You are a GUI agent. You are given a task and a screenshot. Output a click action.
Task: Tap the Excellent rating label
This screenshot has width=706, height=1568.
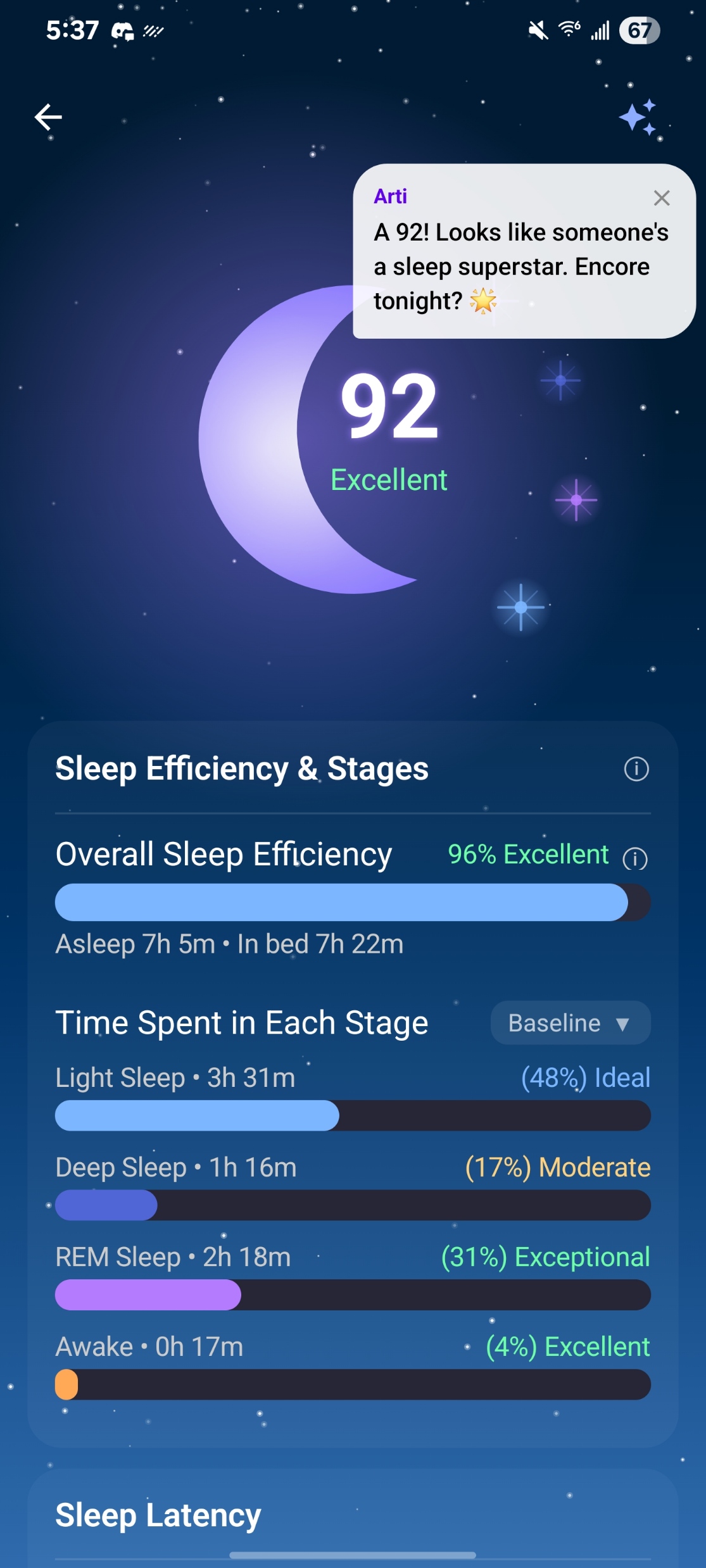click(x=389, y=480)
